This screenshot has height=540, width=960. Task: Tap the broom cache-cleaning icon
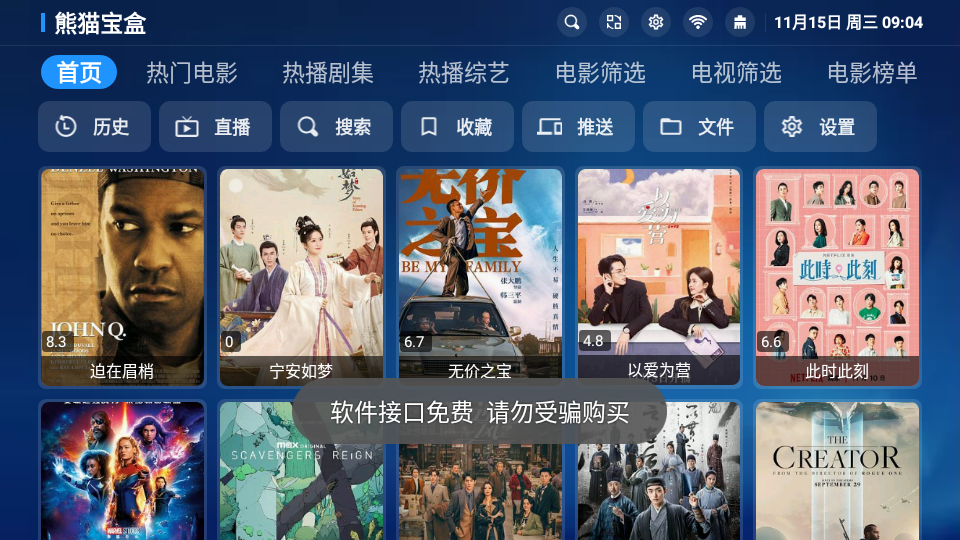click(740, 22)
